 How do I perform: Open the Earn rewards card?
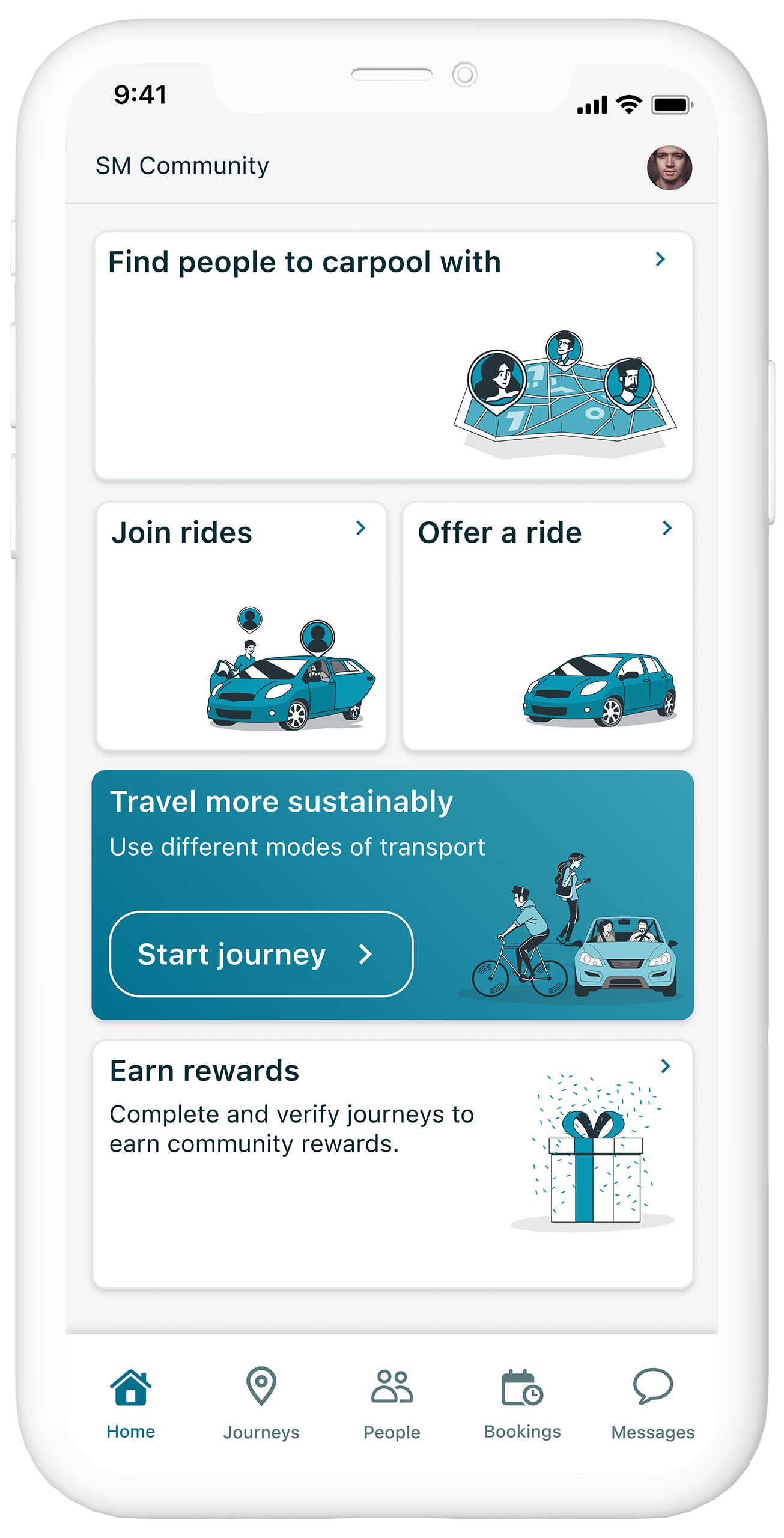pyautogui.click(x=393, y=1164)
